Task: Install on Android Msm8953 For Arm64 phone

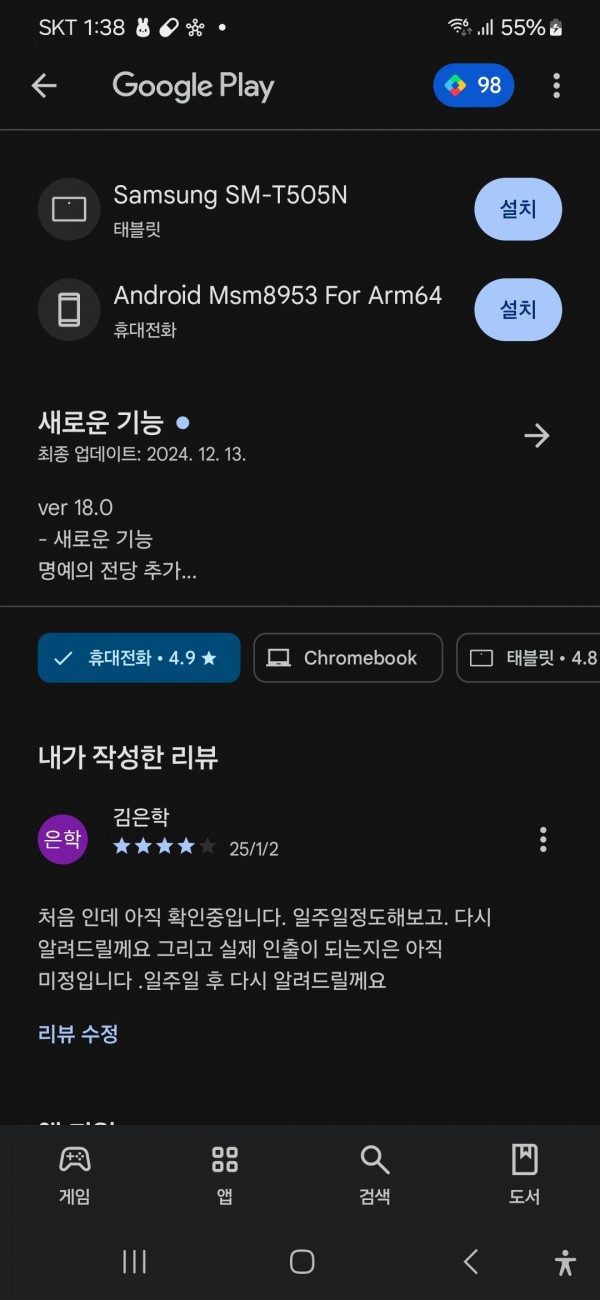Action: click(x=518, y=310)
